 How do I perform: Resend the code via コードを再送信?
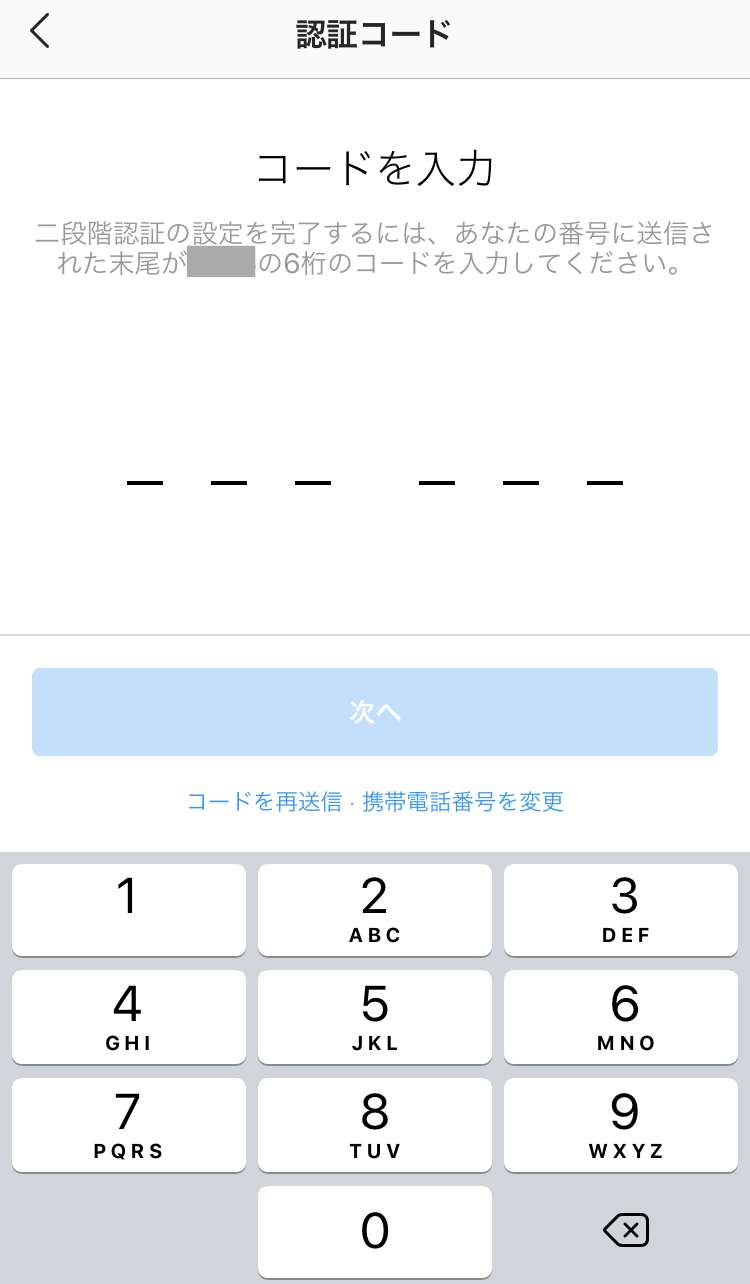click(264, 801)
